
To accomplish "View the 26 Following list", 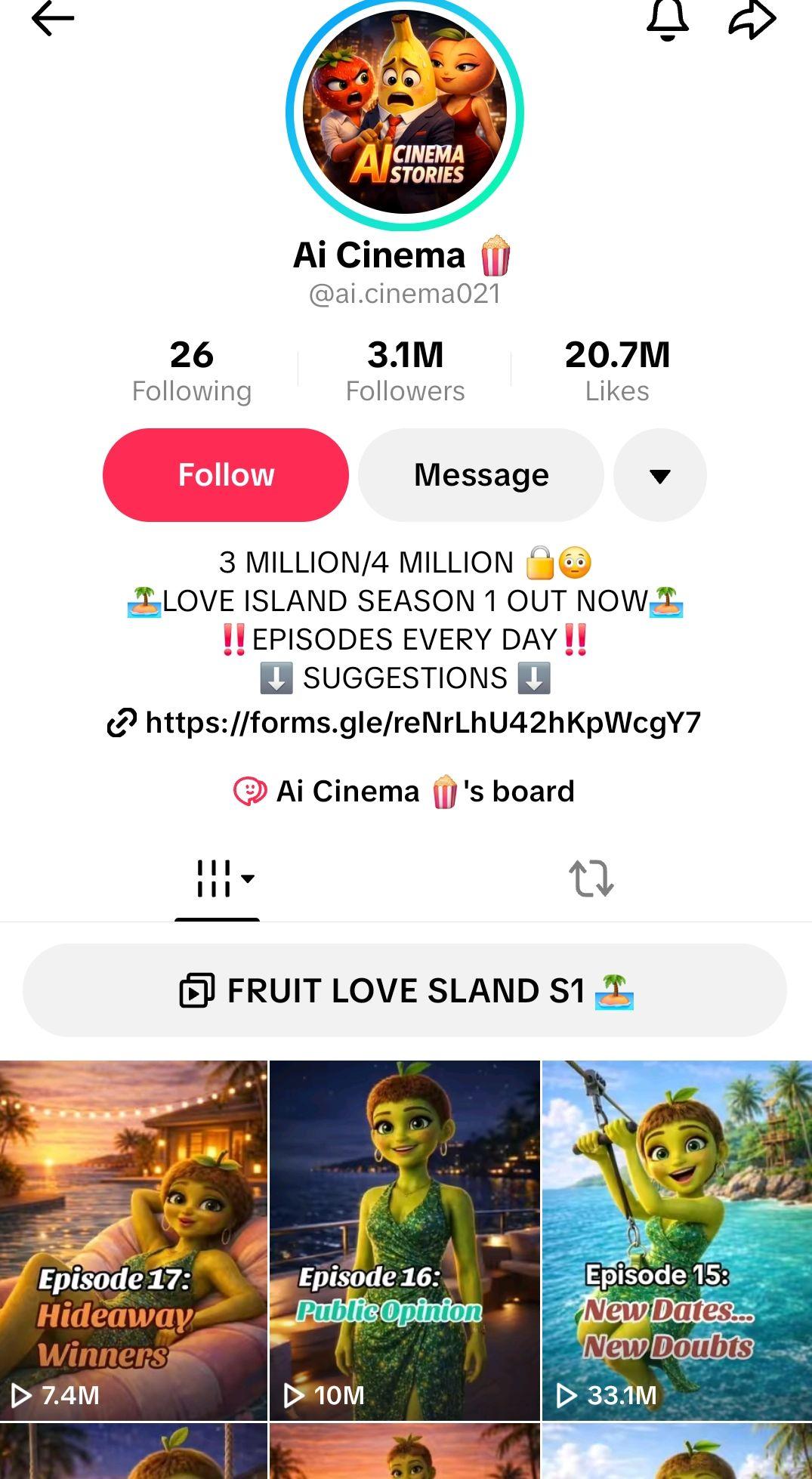I will click(192, 370).
